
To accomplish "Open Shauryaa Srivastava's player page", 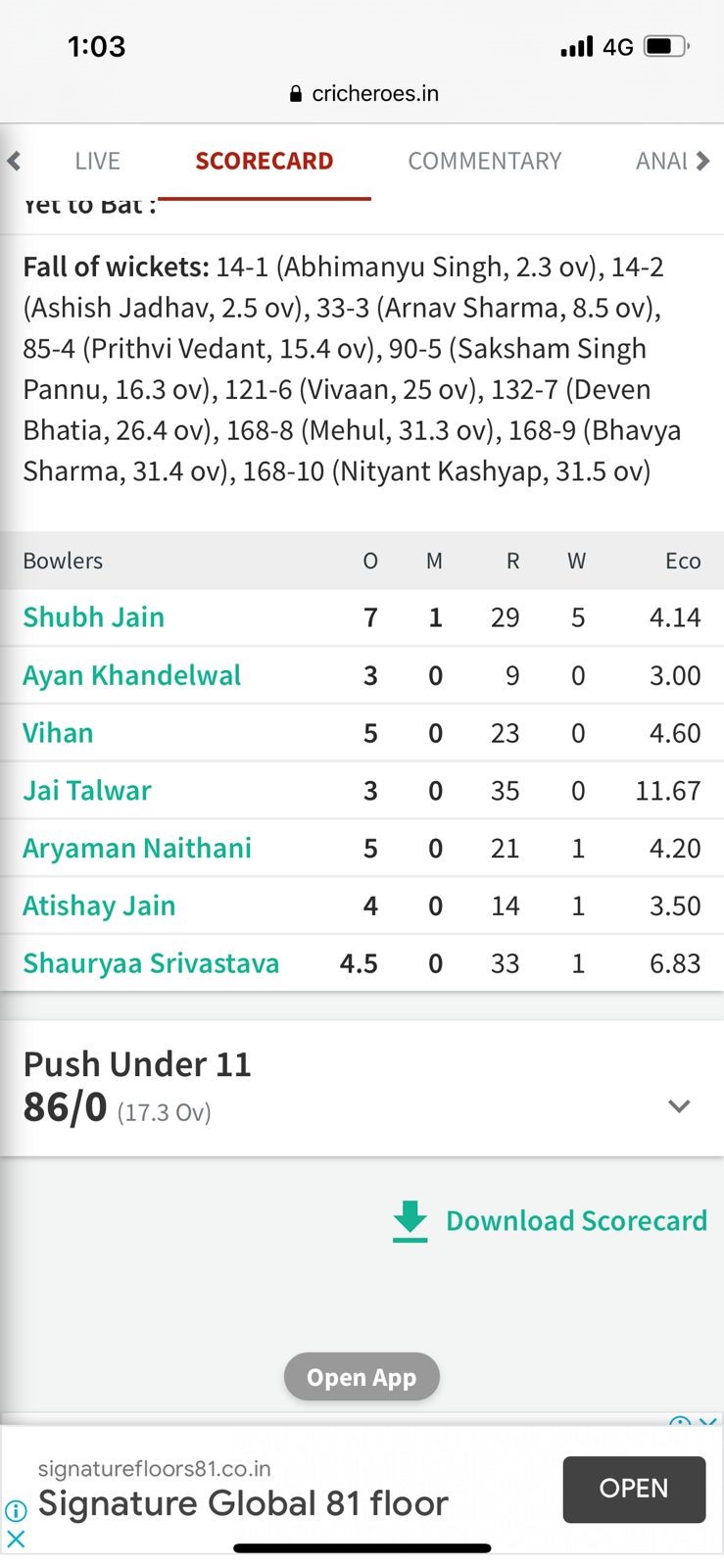I will (x=151, y=963).
